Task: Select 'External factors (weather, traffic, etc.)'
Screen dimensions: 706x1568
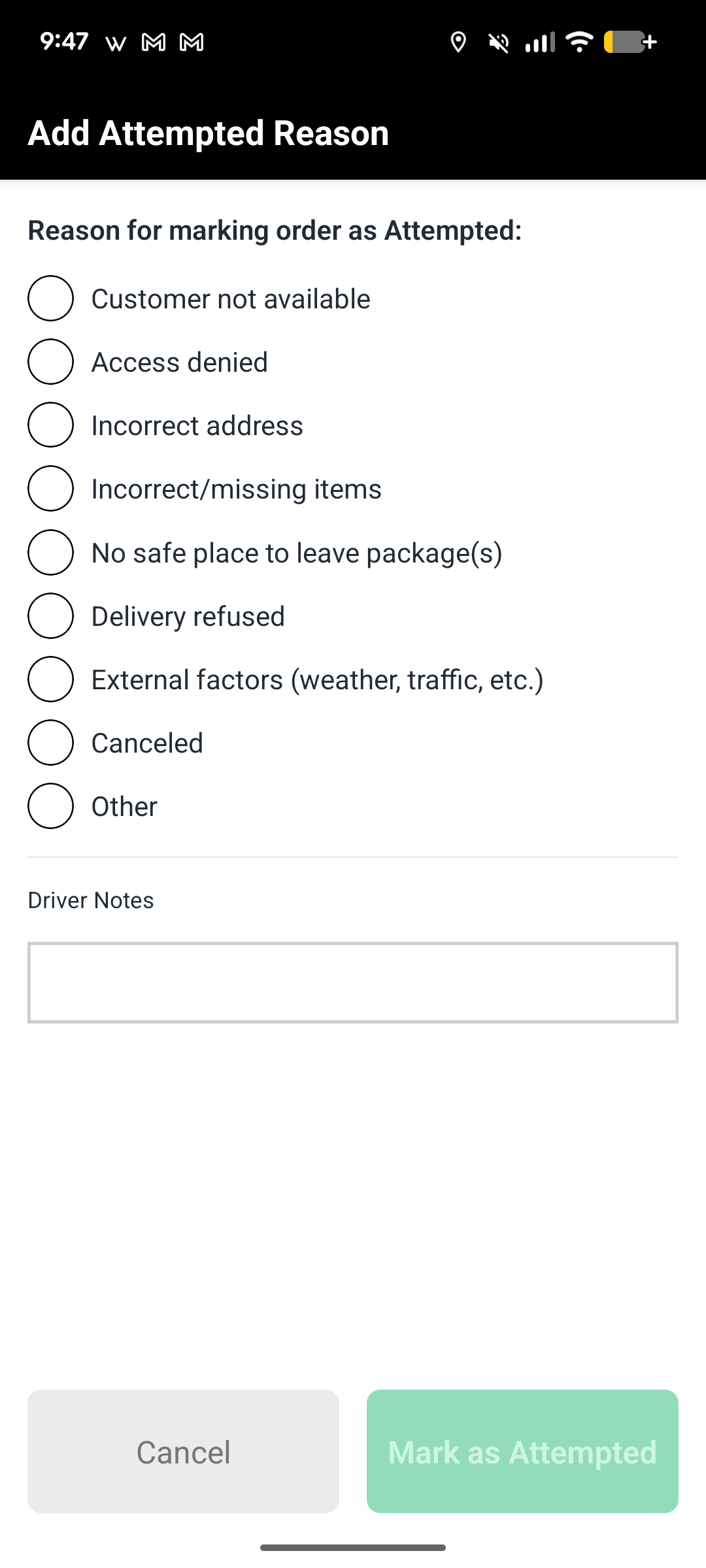Action: pos(50,679)
